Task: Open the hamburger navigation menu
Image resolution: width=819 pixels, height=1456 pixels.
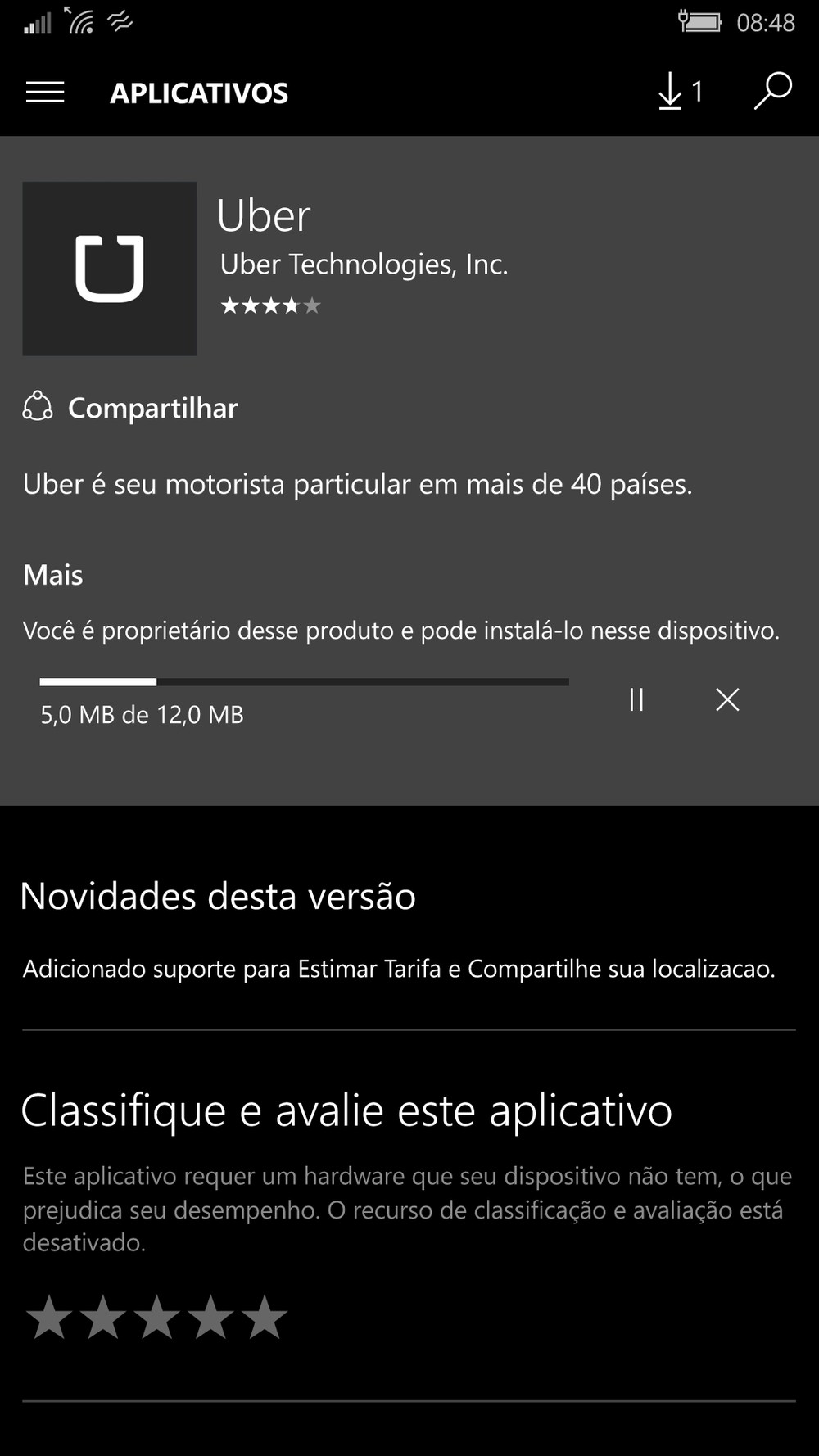Action: coord(45,93)
